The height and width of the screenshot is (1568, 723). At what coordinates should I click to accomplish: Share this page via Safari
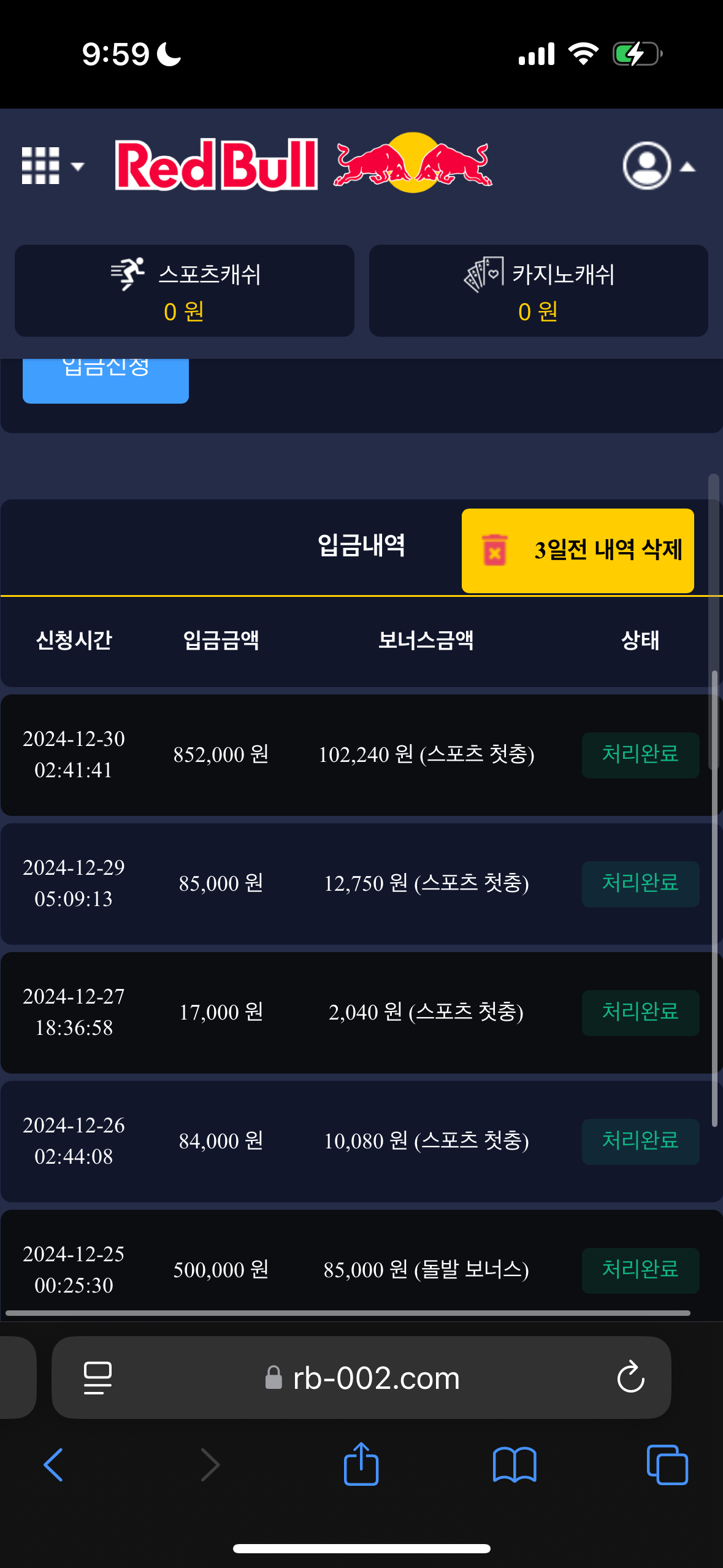361,1464
